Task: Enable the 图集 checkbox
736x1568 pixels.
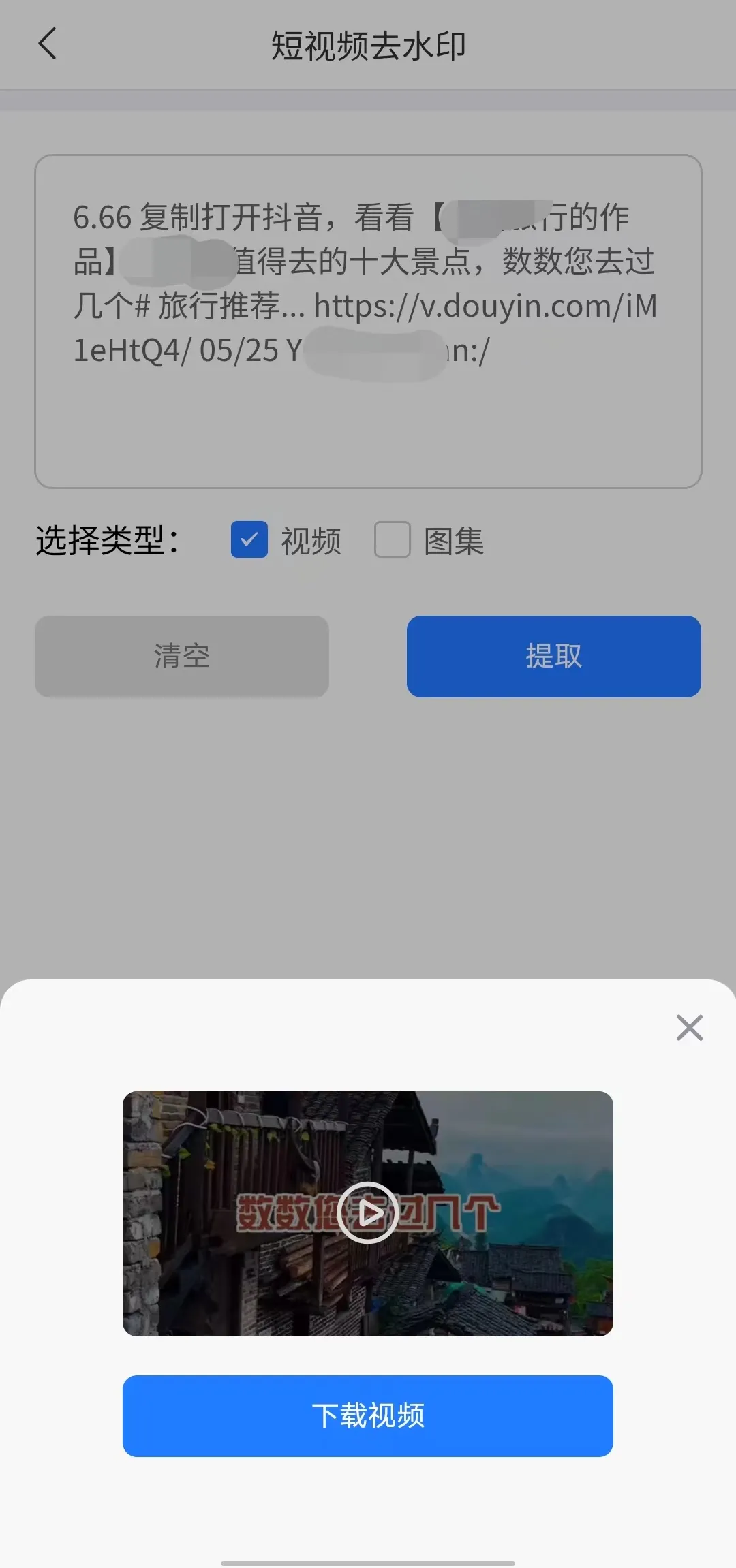Action: coord(393,539)
